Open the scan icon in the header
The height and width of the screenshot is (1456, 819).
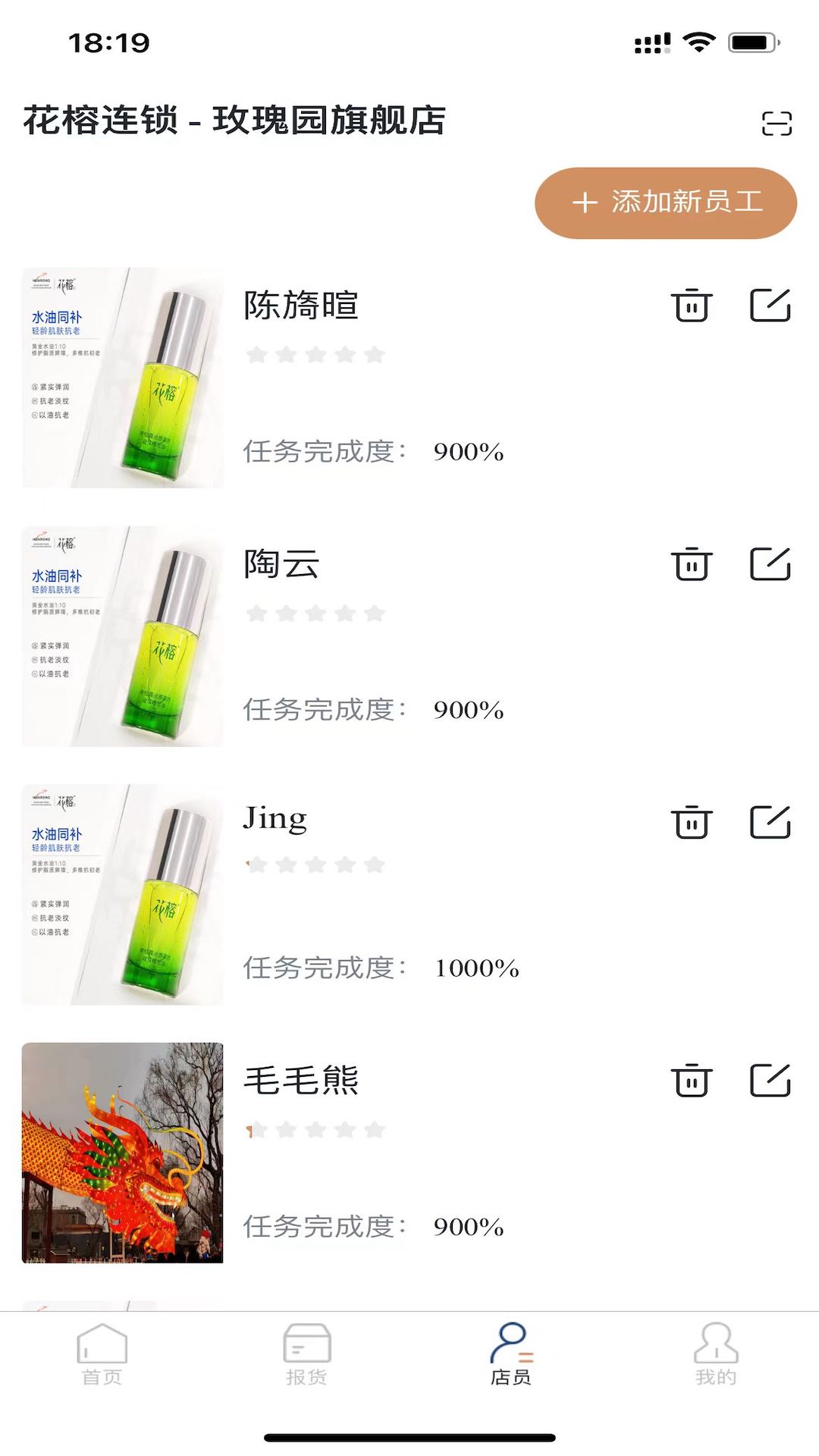[777, 123]
